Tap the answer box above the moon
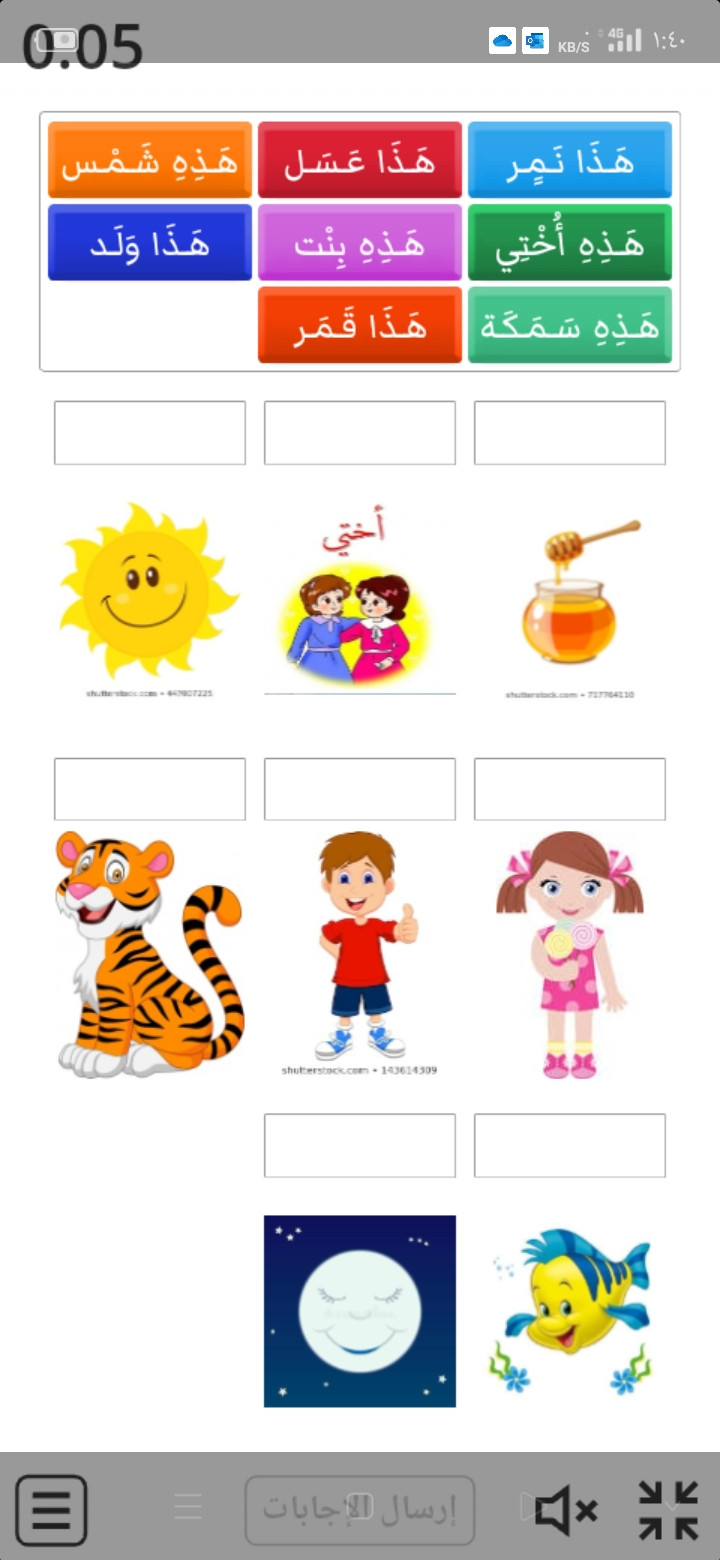Image resolution: width=720 pixels, height=1560 pixels. point(360,1145)
